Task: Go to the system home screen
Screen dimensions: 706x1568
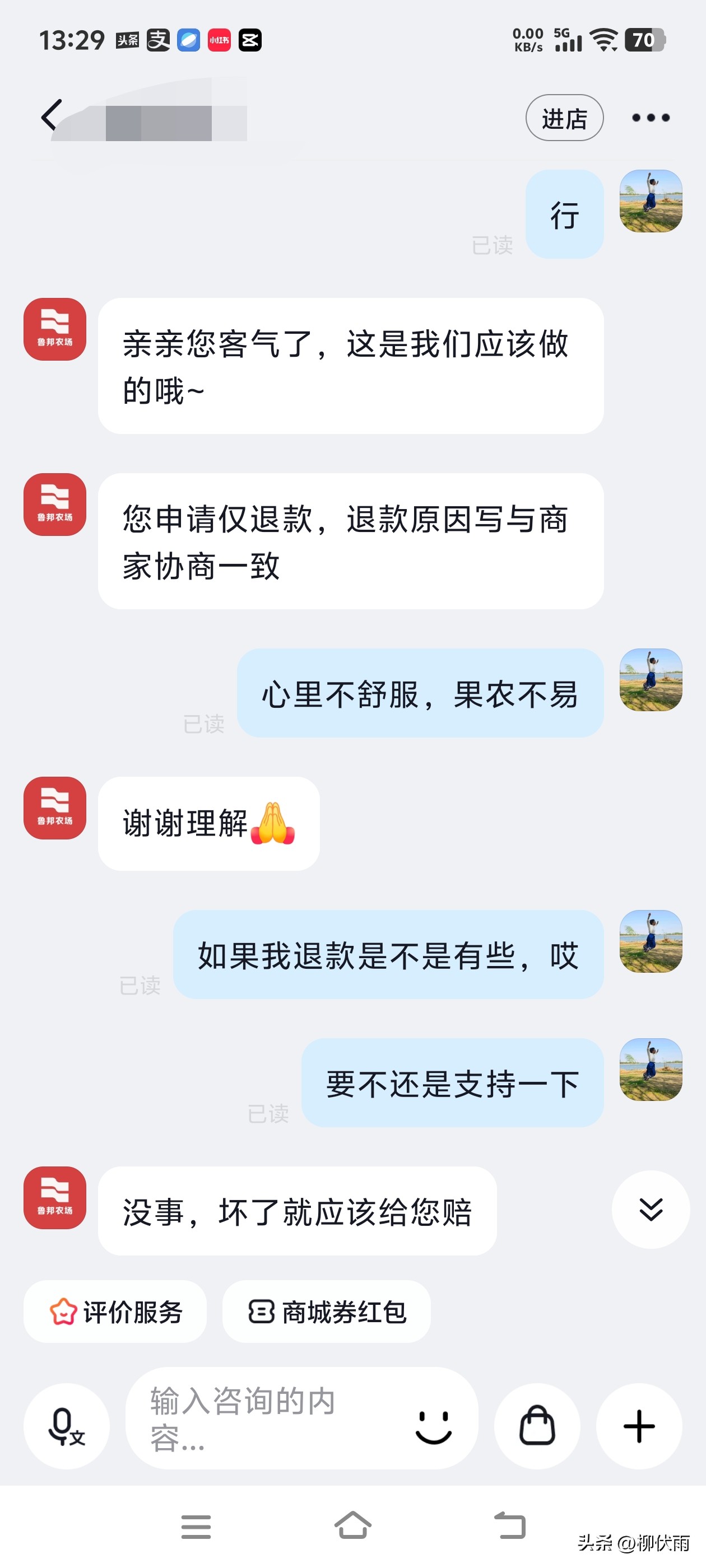Action: [x=352, y=1526]
